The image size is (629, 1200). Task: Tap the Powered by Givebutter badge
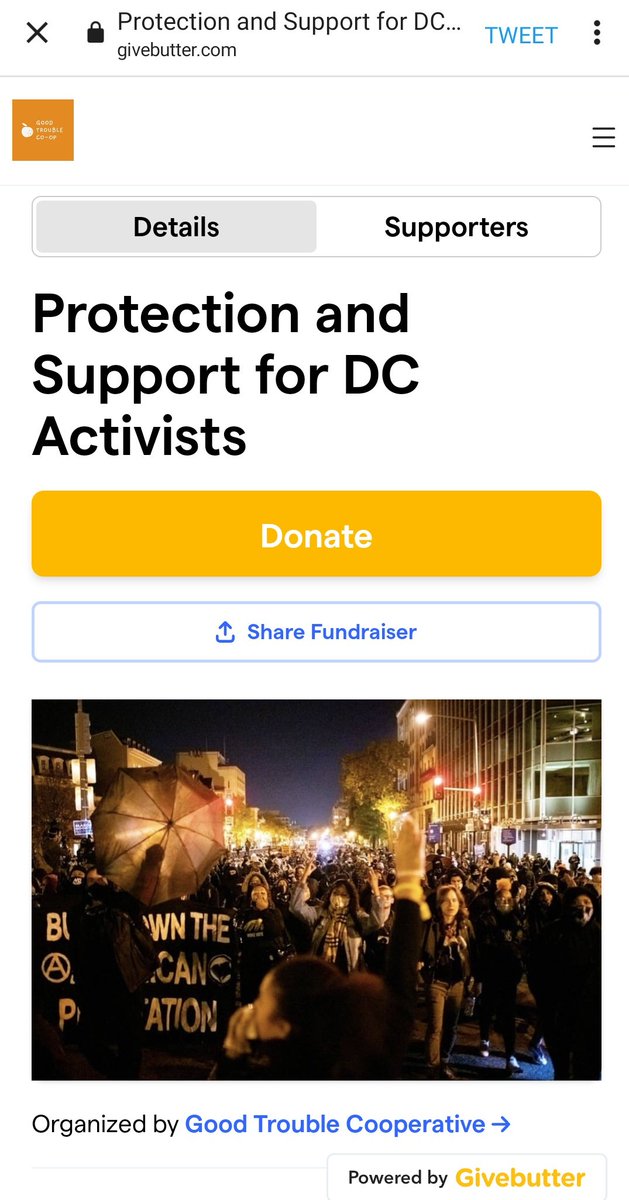point(466,1177)
